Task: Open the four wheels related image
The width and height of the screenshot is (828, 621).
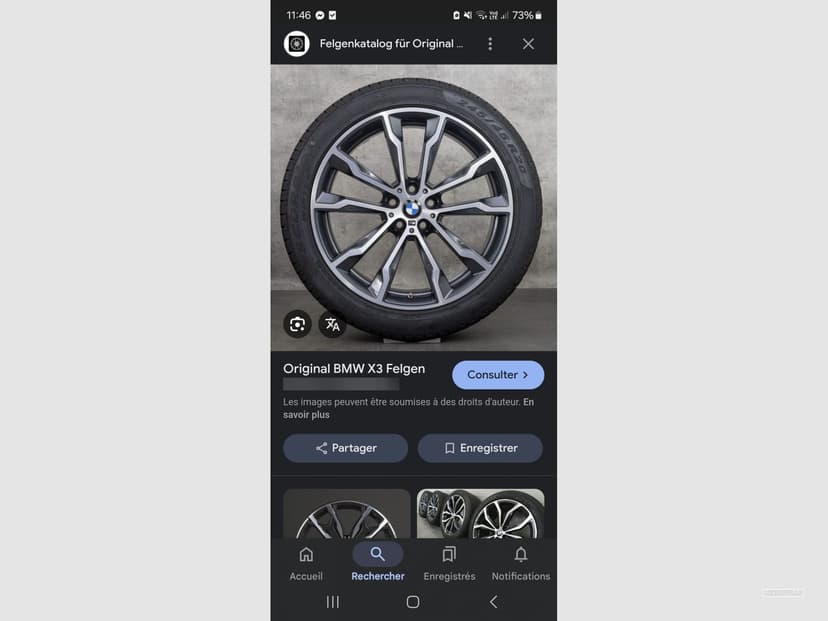Action: point(480,514)
